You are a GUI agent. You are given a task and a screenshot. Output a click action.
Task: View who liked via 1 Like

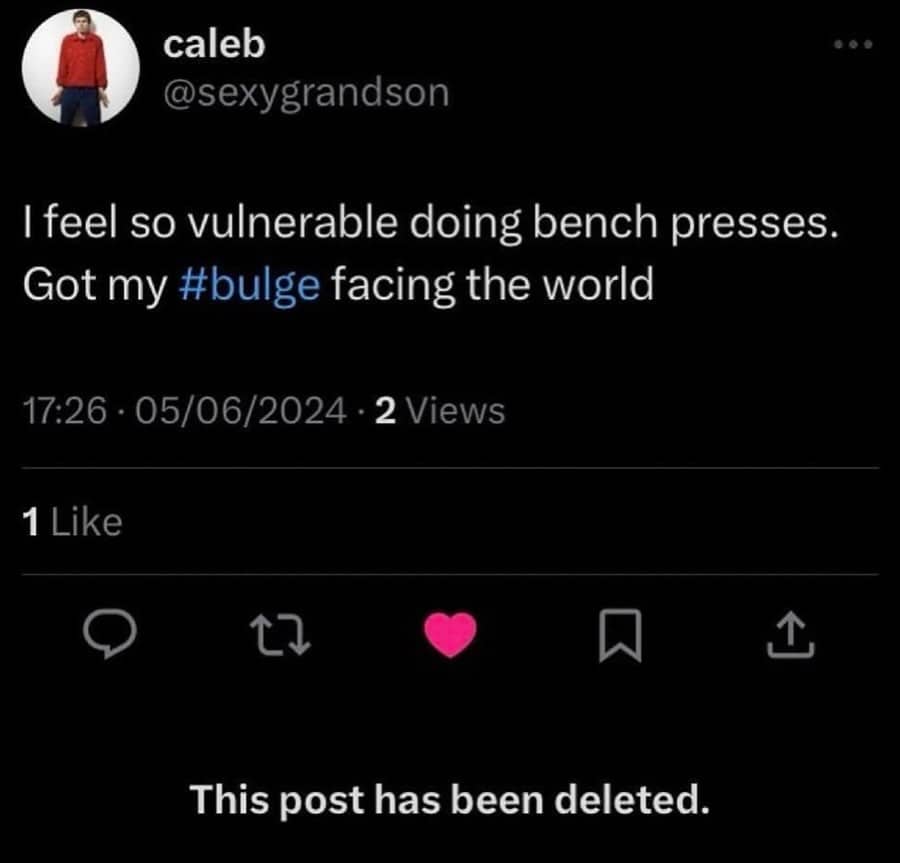(72, 522)
